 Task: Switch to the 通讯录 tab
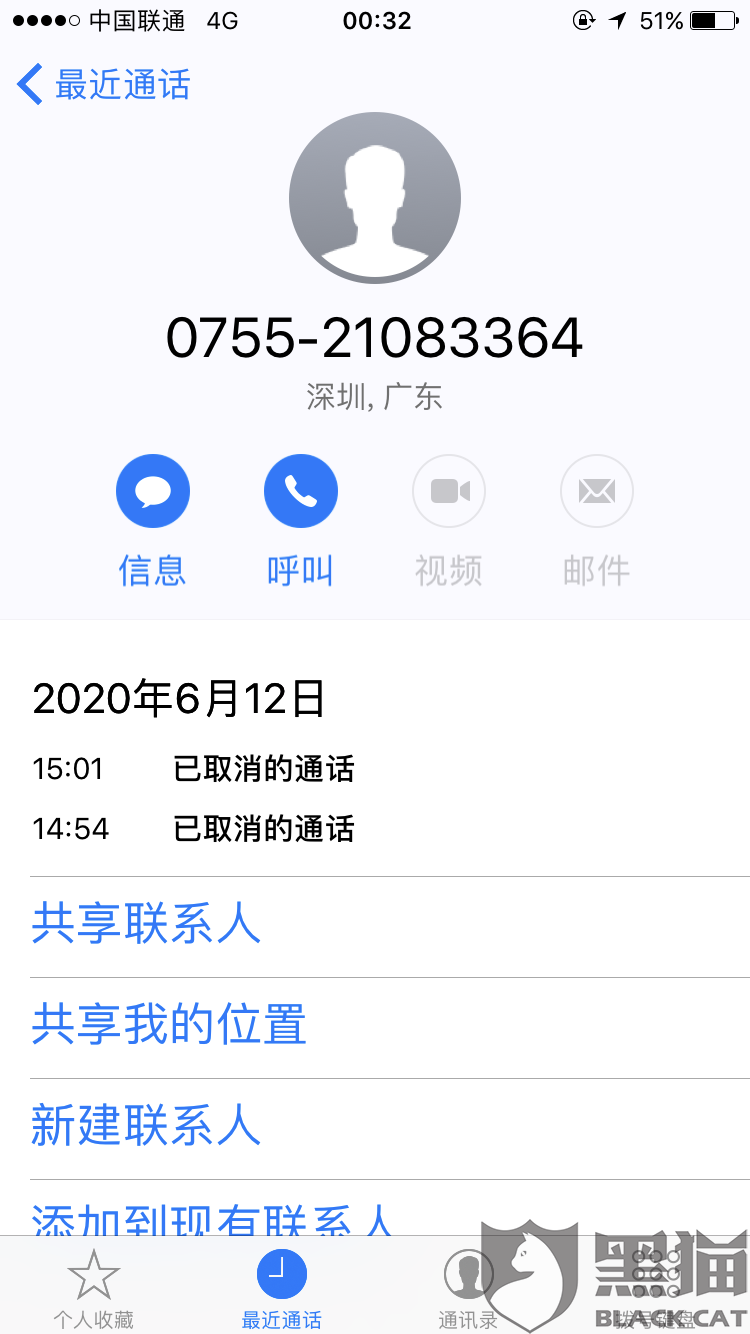pyautogui.click(x=468, y=1288)
